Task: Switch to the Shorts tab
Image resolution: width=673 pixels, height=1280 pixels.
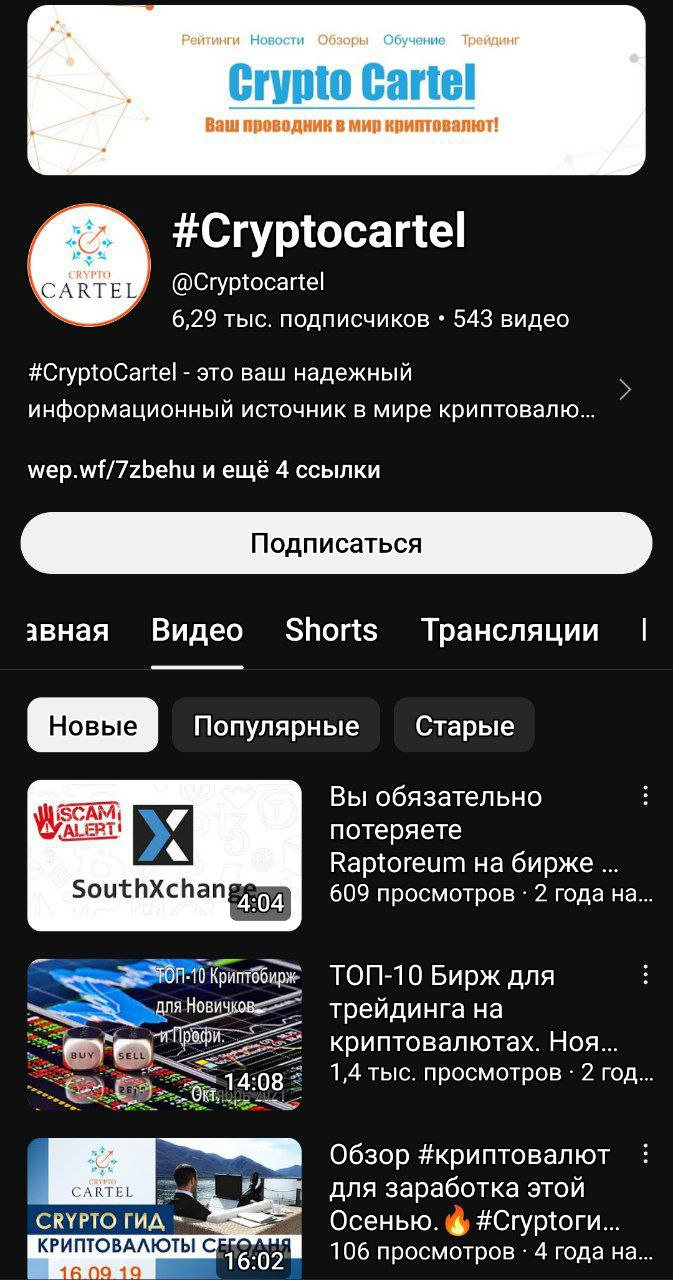Action: pos(331,630)
